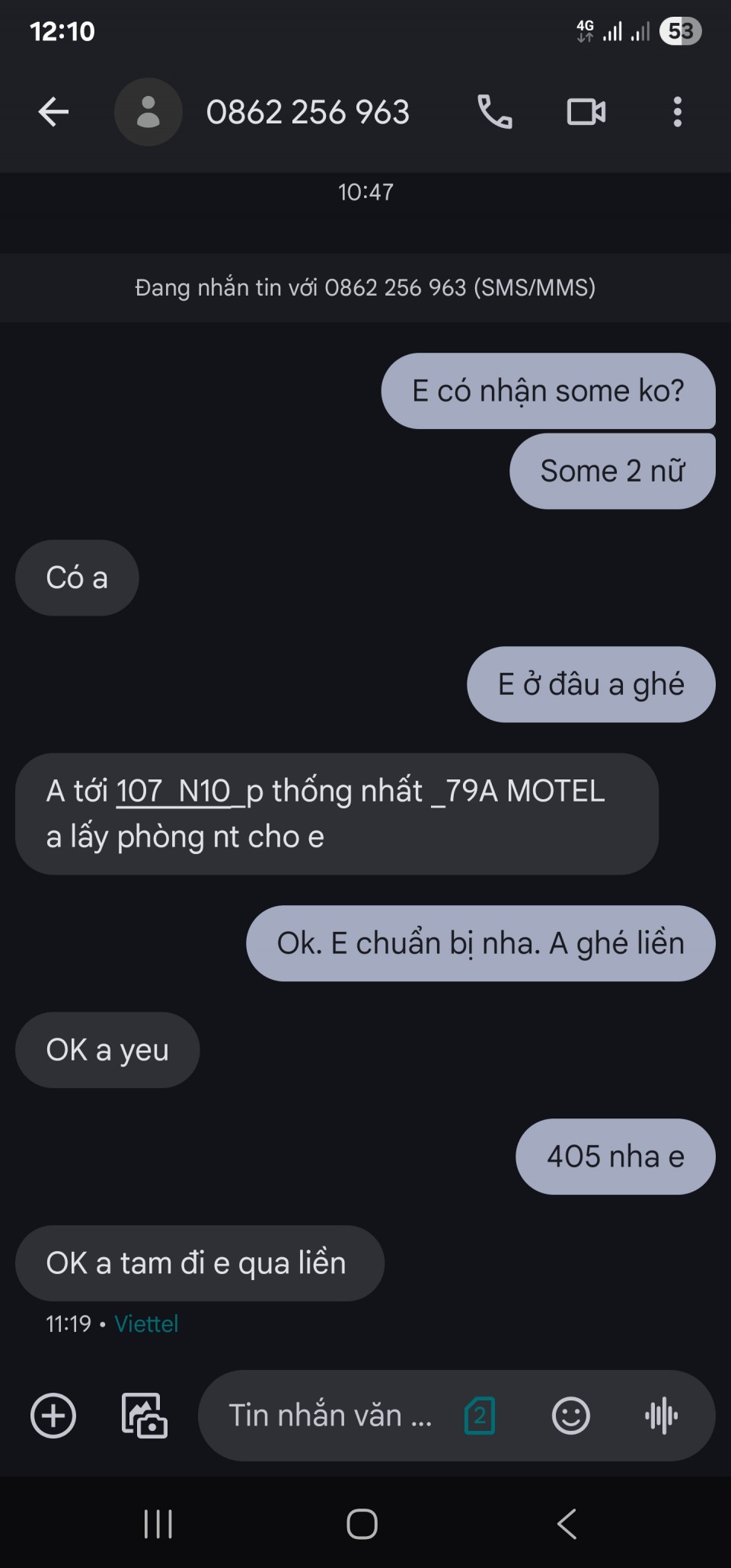Go back to the conversation list
This screenshot has width=731, height=1568.
point(53,113)
